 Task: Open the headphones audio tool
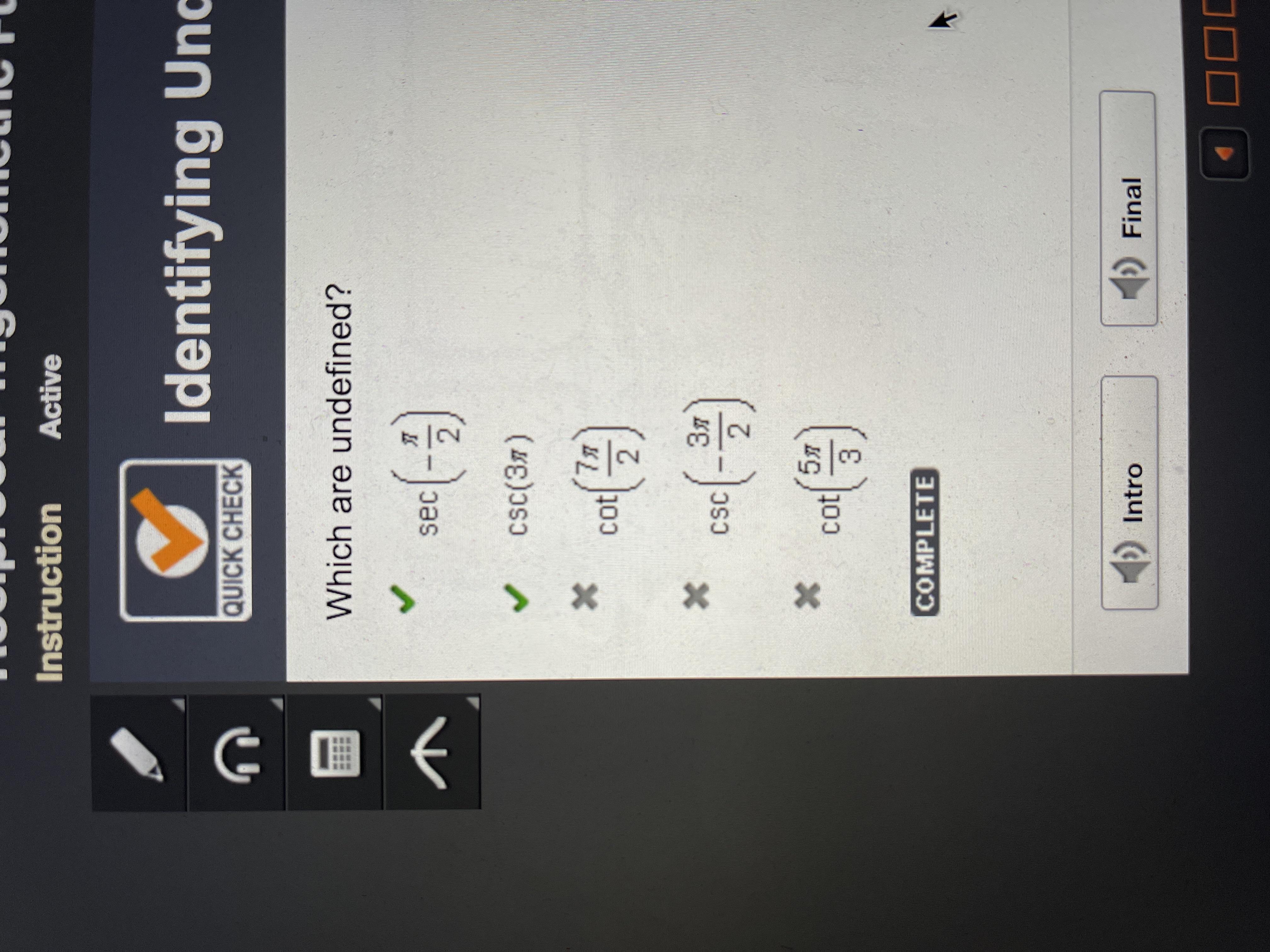pyautogui.click(x=237, y=753)
